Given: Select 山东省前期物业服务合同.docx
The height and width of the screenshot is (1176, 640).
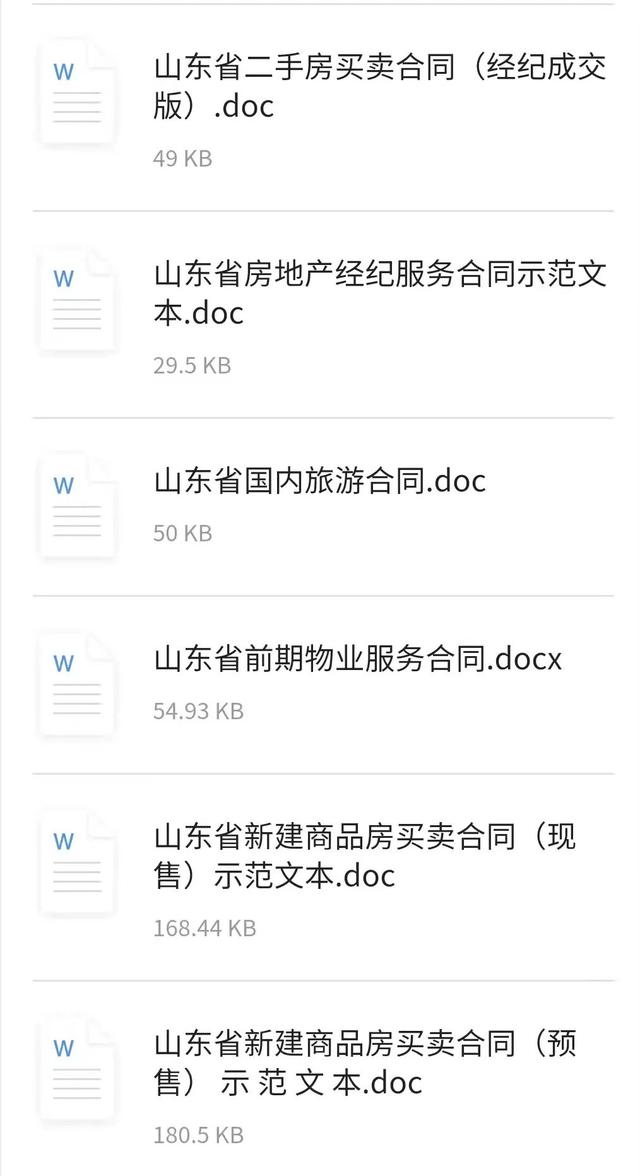Looking at the screenshot, I should [357, 659].
